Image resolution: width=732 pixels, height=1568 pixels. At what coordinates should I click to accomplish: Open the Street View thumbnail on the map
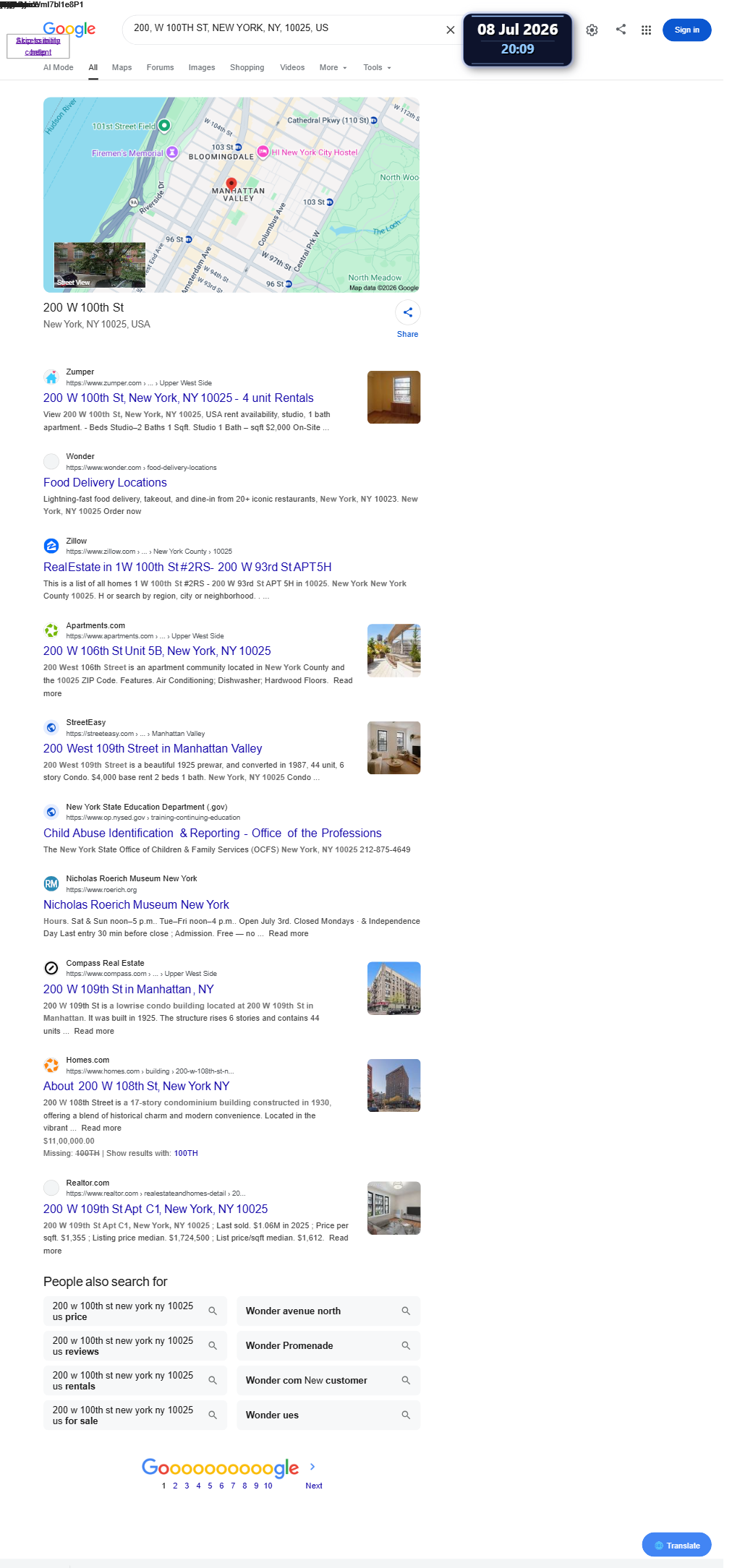100,265
